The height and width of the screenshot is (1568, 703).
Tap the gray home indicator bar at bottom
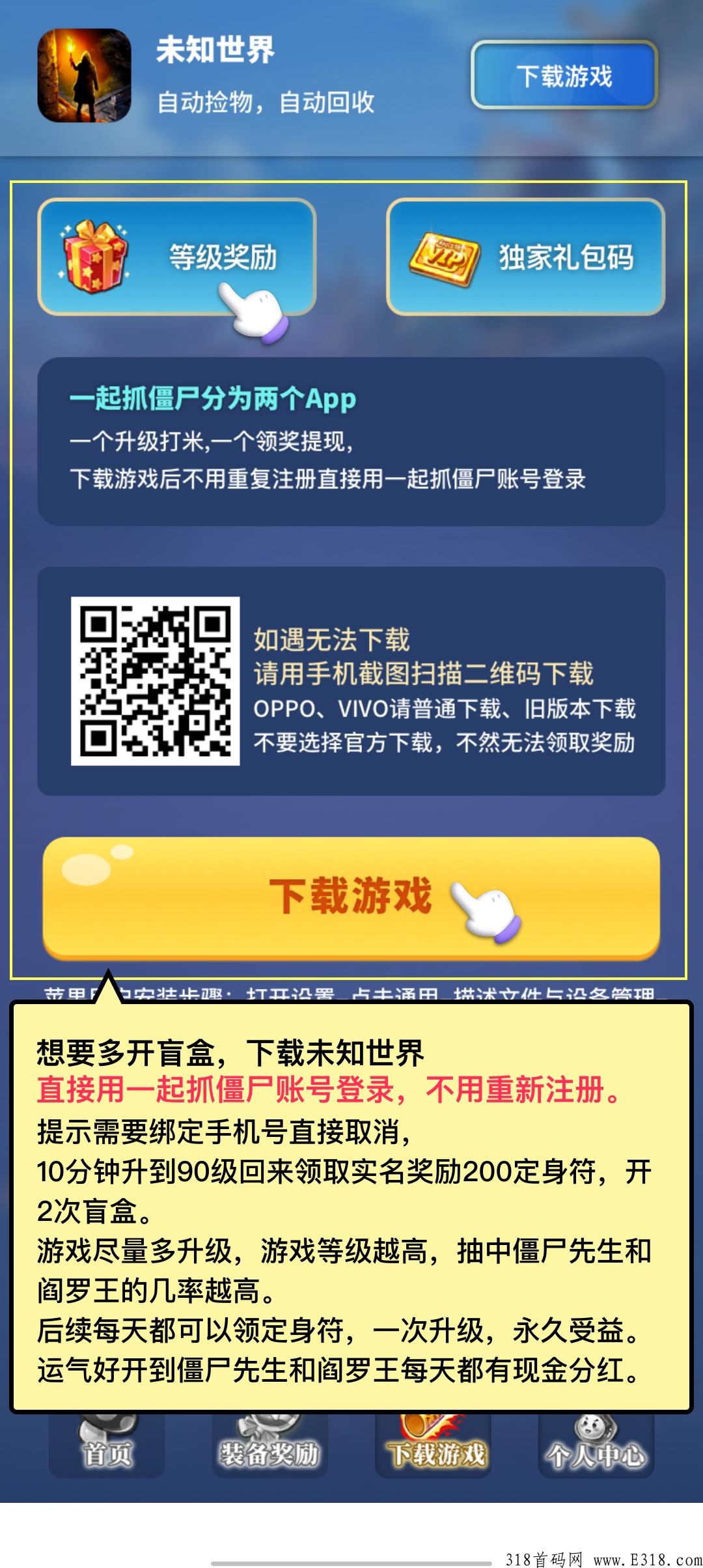pos(351,1560)
